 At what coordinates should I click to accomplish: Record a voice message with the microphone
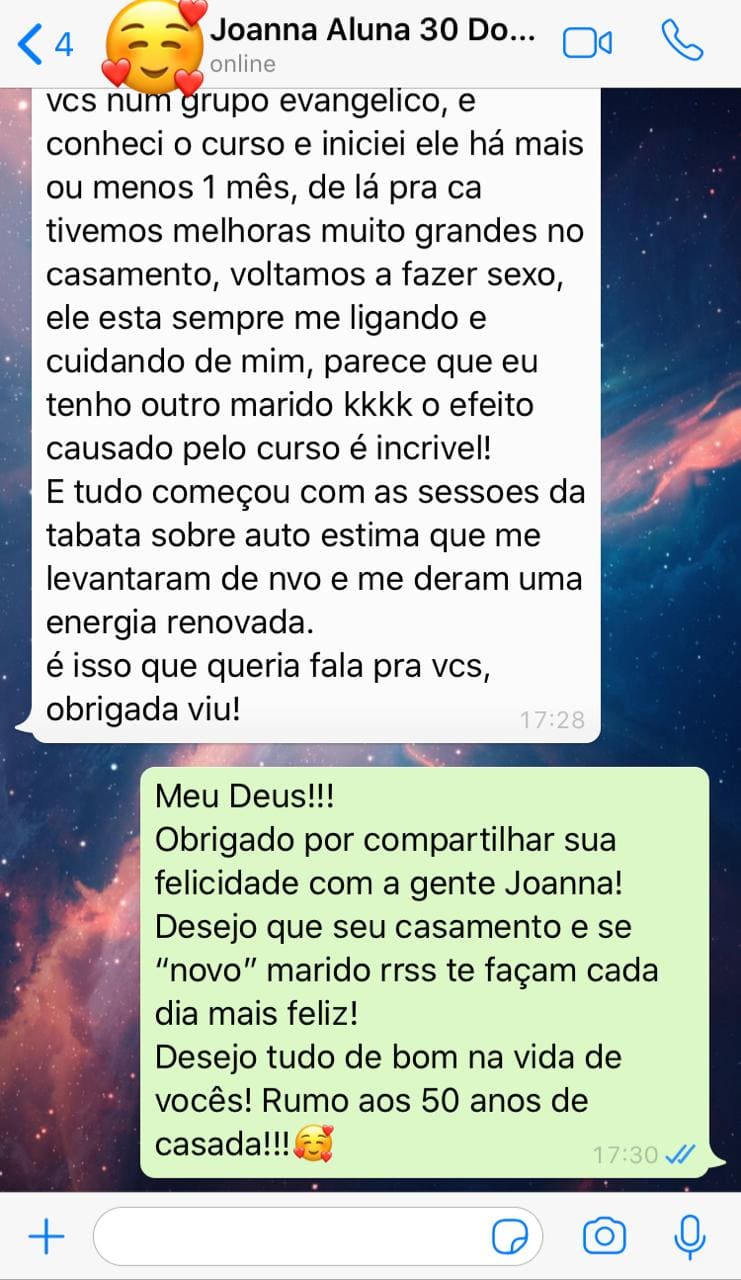(690, 1237)
